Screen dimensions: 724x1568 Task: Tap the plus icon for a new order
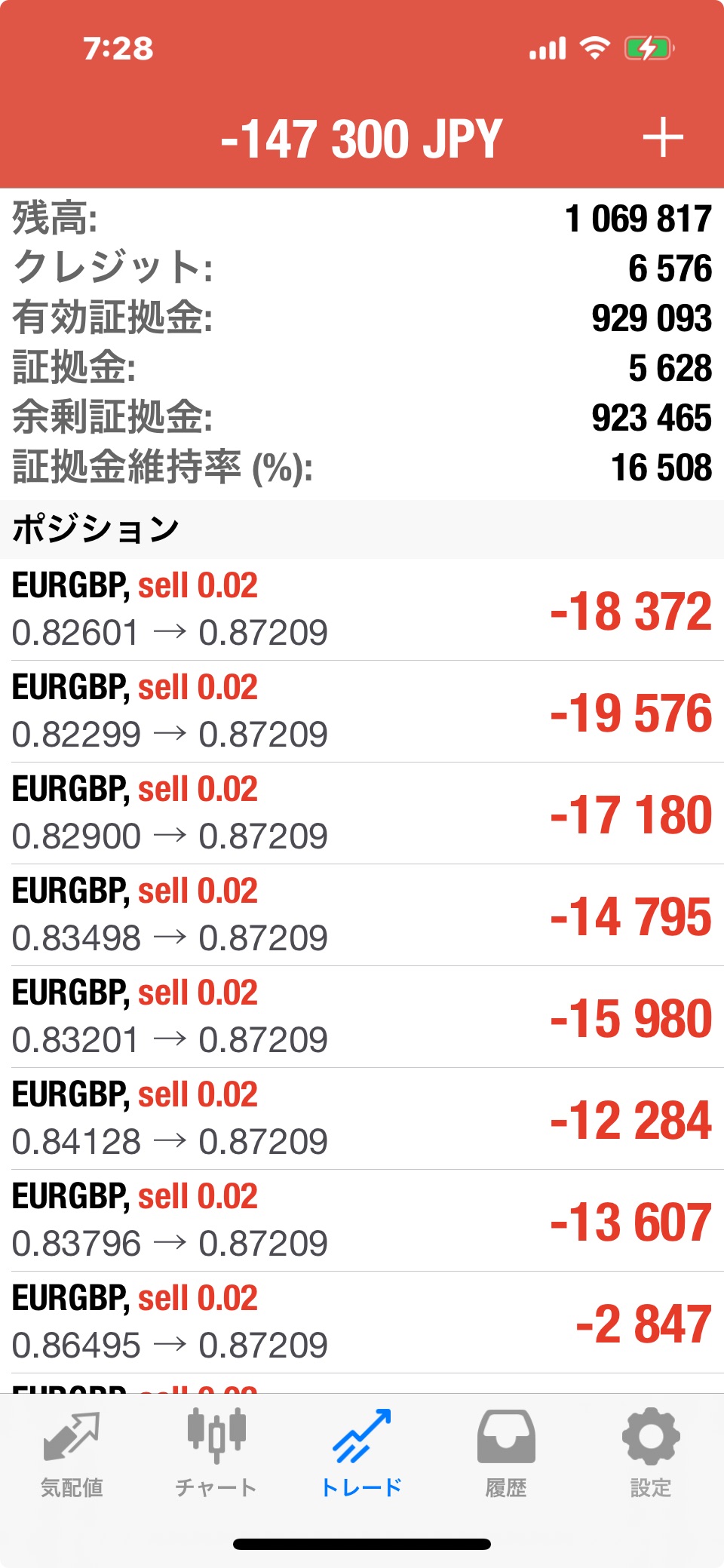click(x=662, y=138)
